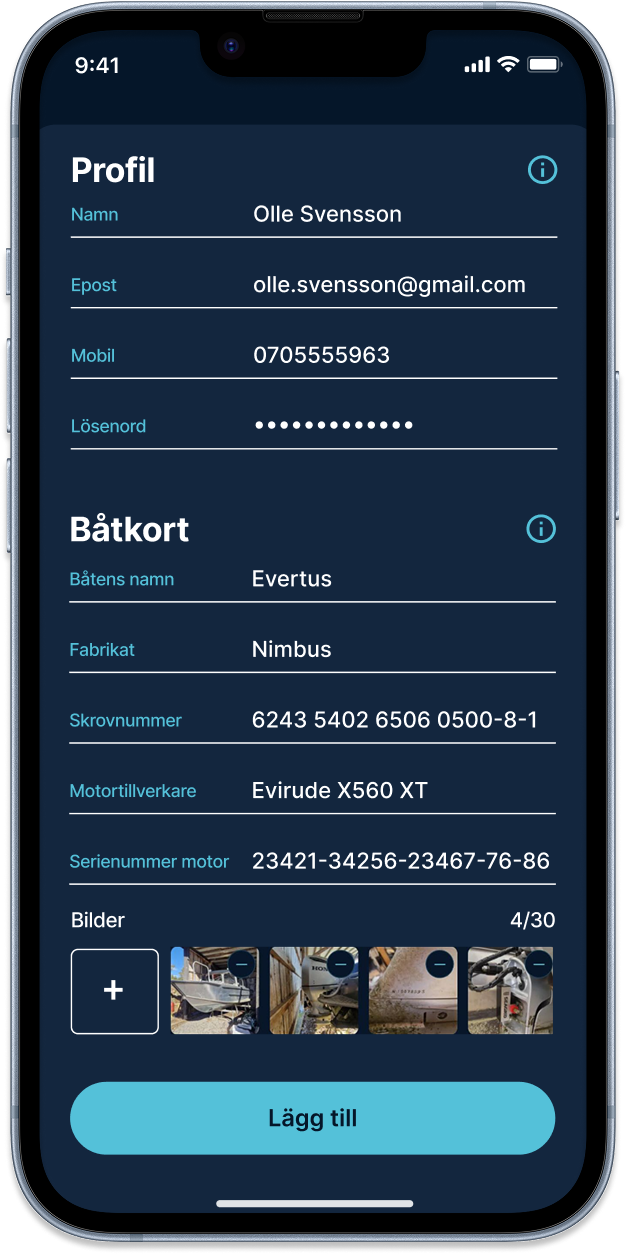626x1254 pixels.
Task: Edit the Mobil phone number field
Action: pos(314,356)
